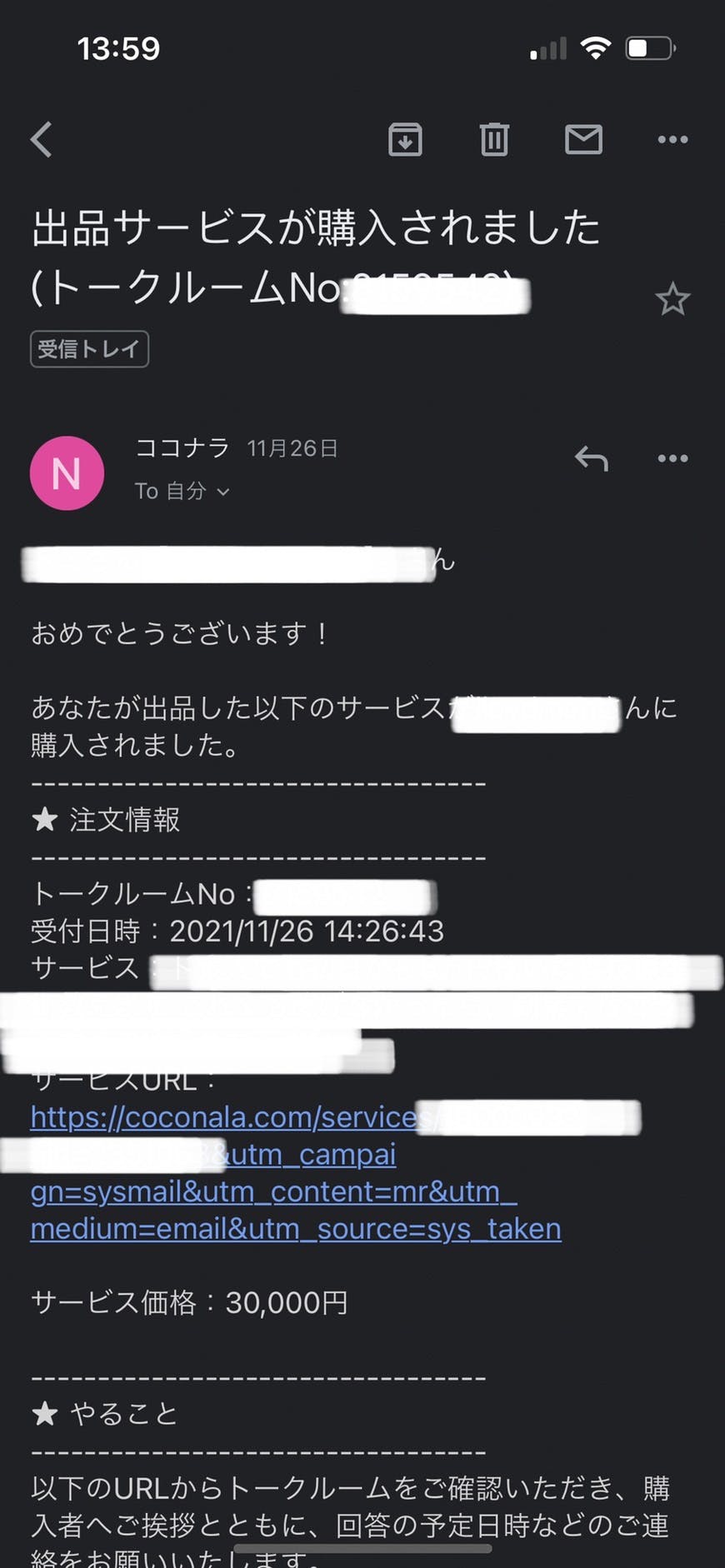
Task: Open the top overflow menu
Action: point(672,139)
